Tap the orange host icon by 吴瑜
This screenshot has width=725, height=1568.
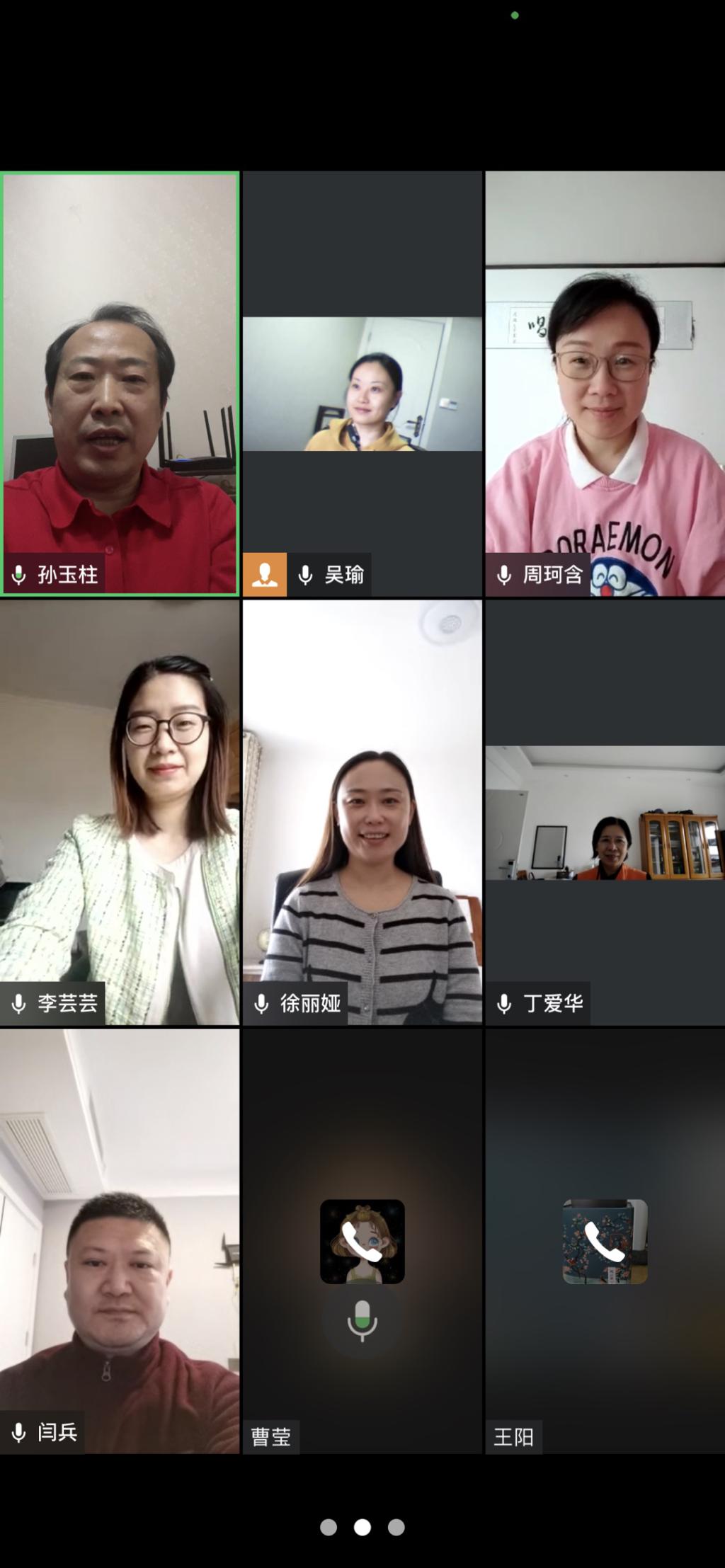pyautogui.click(x=265, y=574)
